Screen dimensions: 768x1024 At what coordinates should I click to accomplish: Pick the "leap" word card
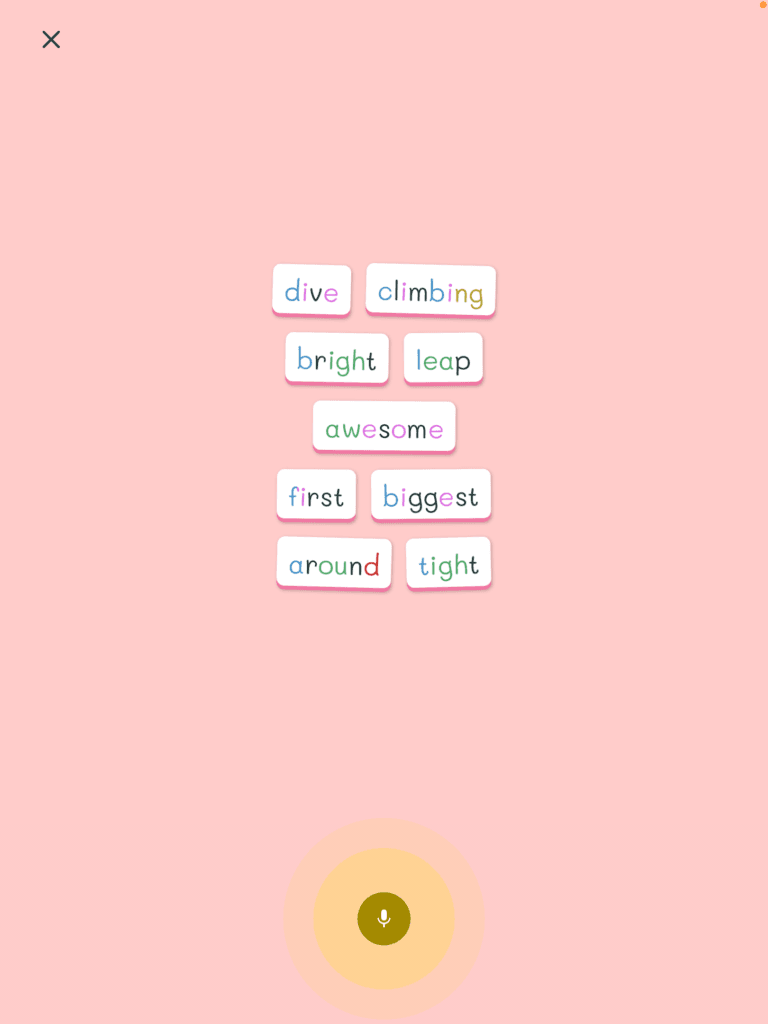coord(443,360)
